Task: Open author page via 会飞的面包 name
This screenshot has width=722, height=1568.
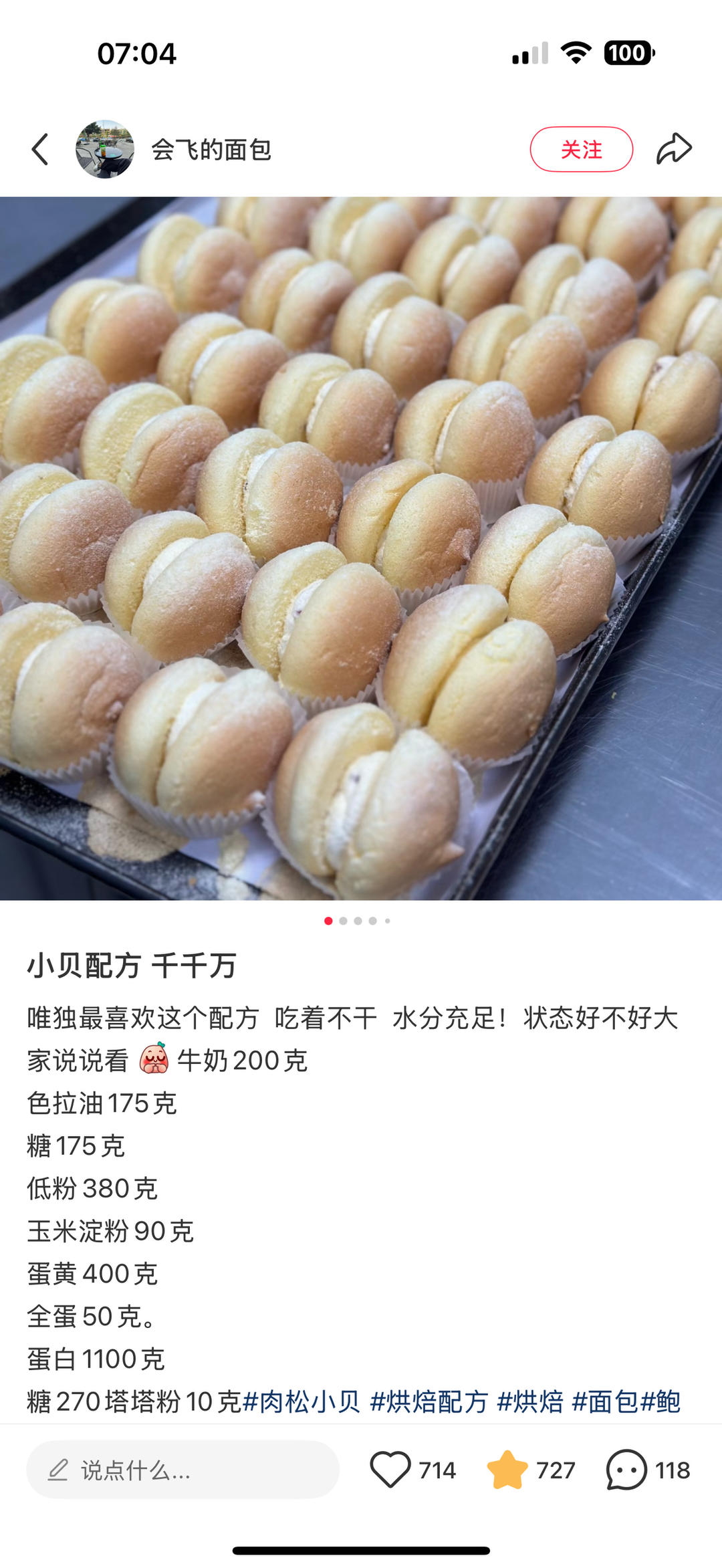Action: (x=211, y=150)
